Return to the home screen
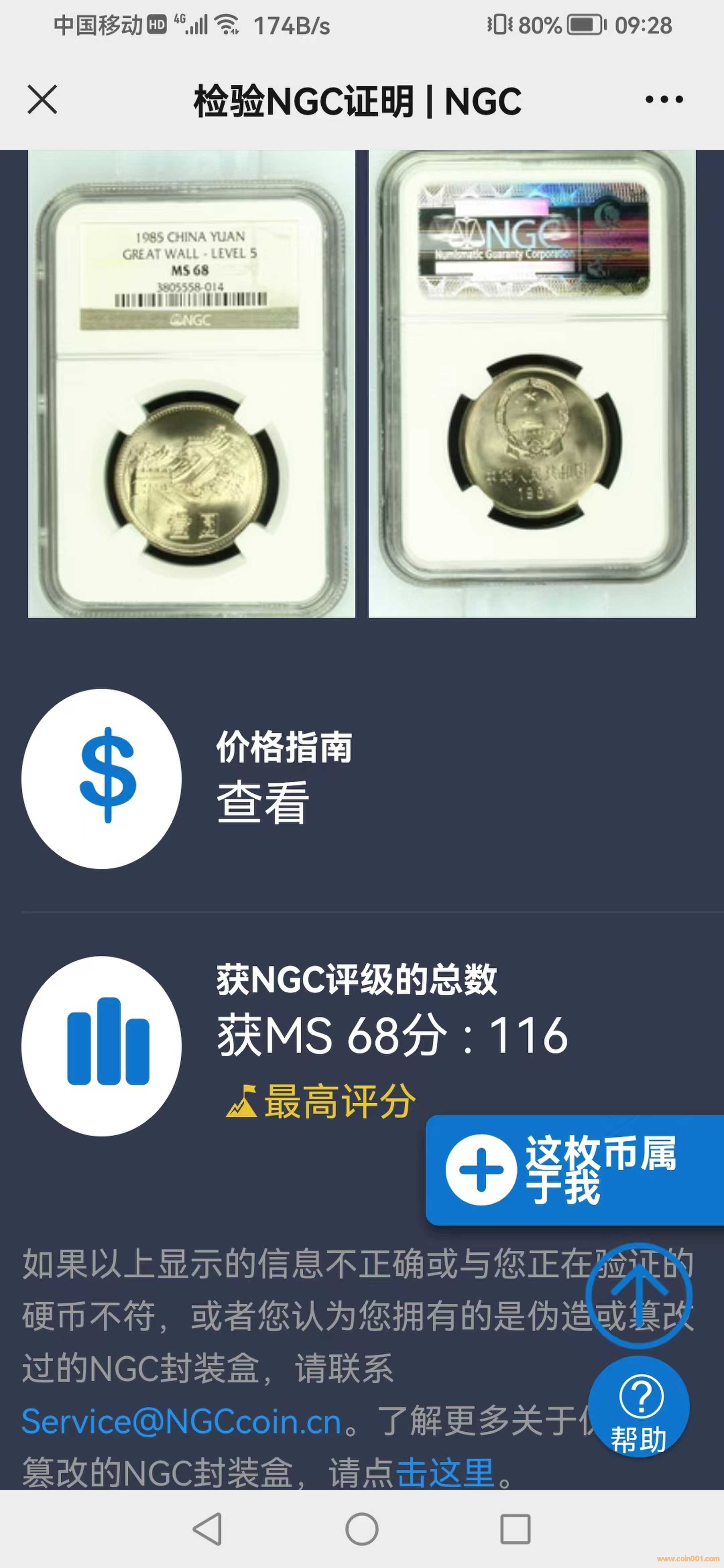 click(362, 1528)
